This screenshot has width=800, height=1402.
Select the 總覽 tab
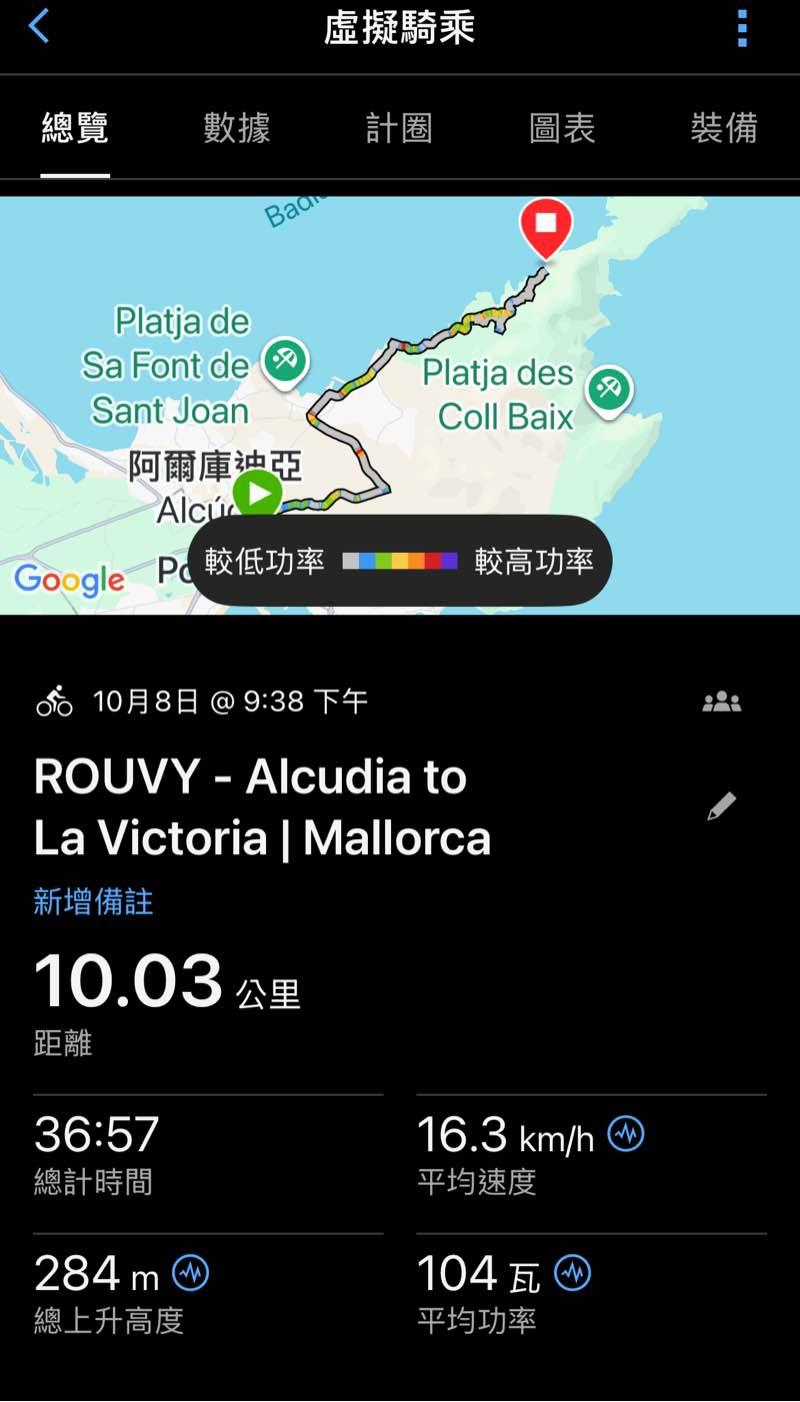(75, 129)
